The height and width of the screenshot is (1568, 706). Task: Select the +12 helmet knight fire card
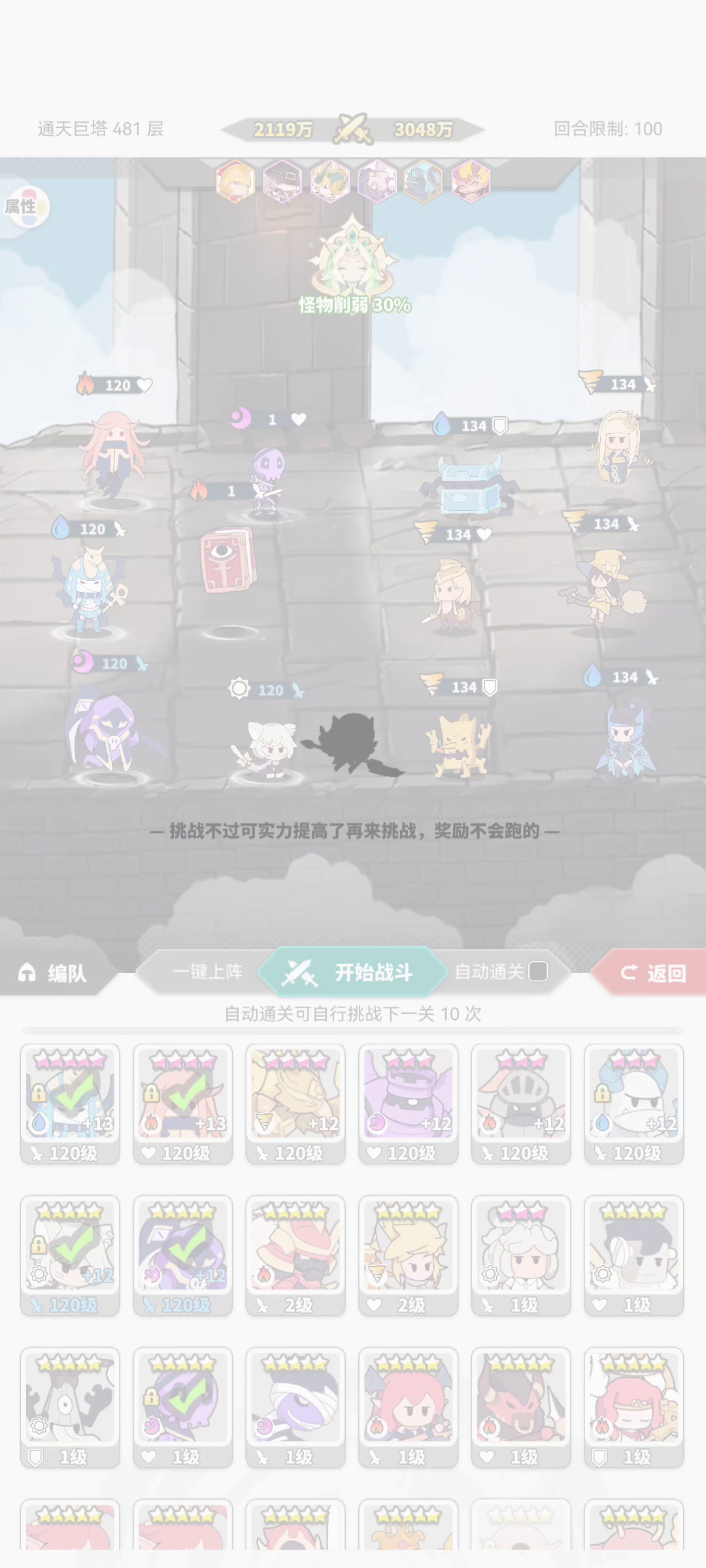[521, 1103]
